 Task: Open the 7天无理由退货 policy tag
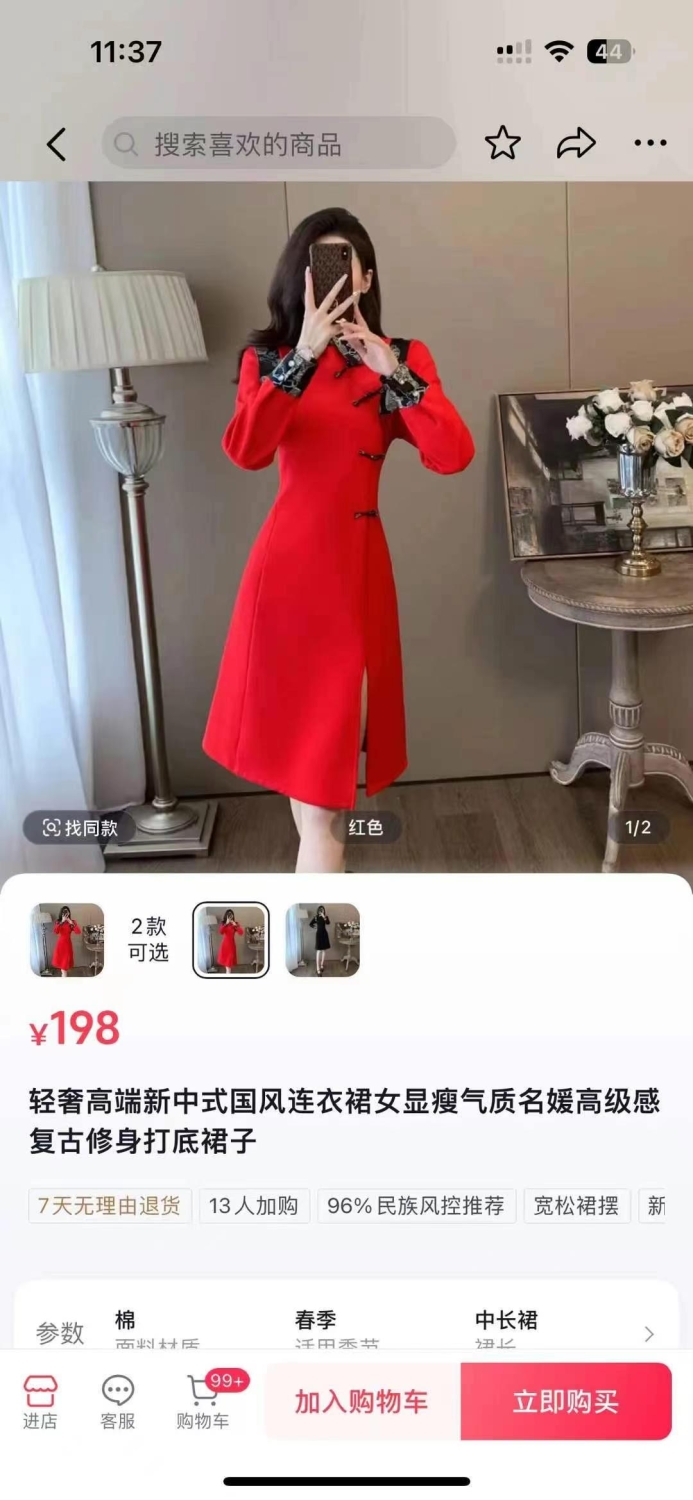point(109,1205)
